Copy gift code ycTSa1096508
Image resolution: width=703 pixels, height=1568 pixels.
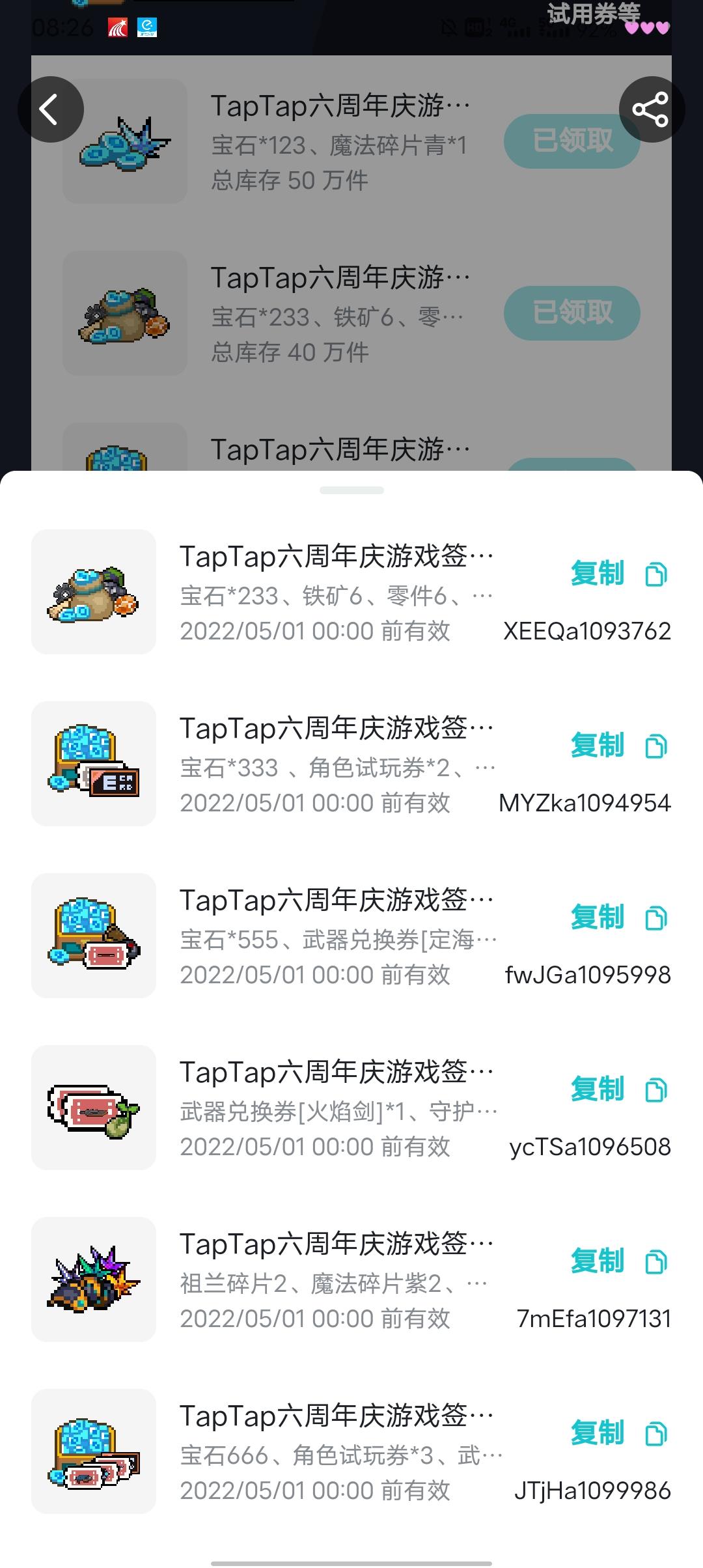tap(618, 1090)
